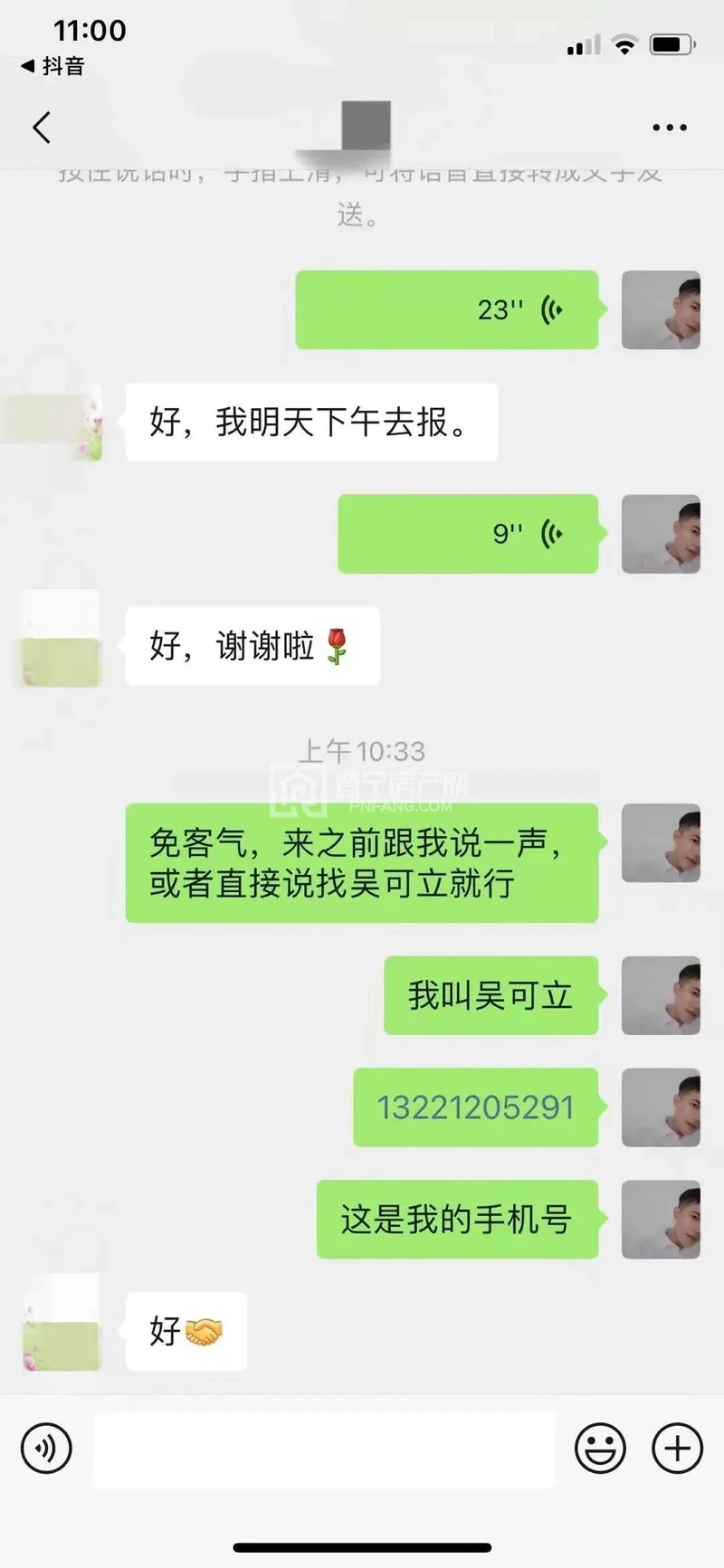724x1568 pixels.
Task: Open the chat overflow menu
Action: [669, 128]
